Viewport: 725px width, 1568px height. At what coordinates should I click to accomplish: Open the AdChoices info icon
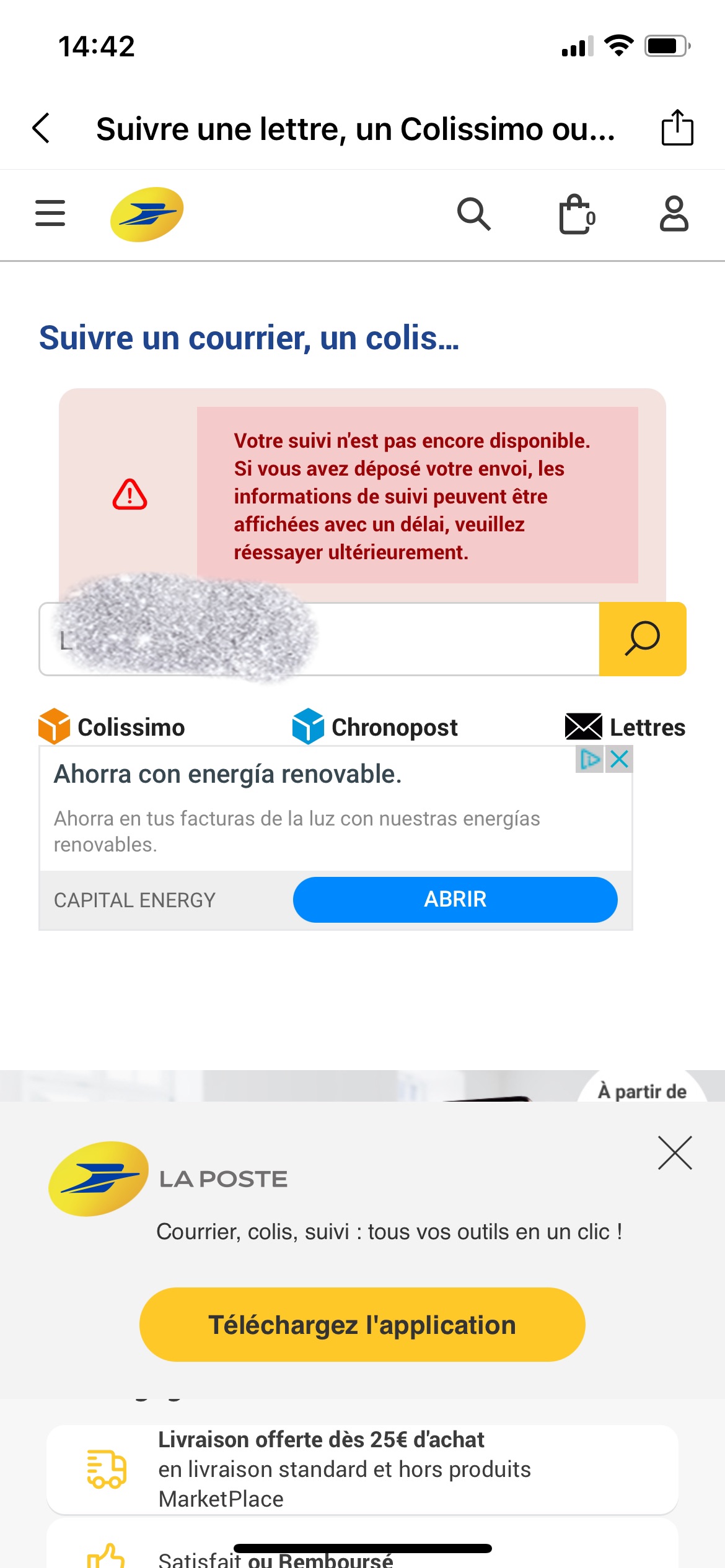click(x=590, y=759)
